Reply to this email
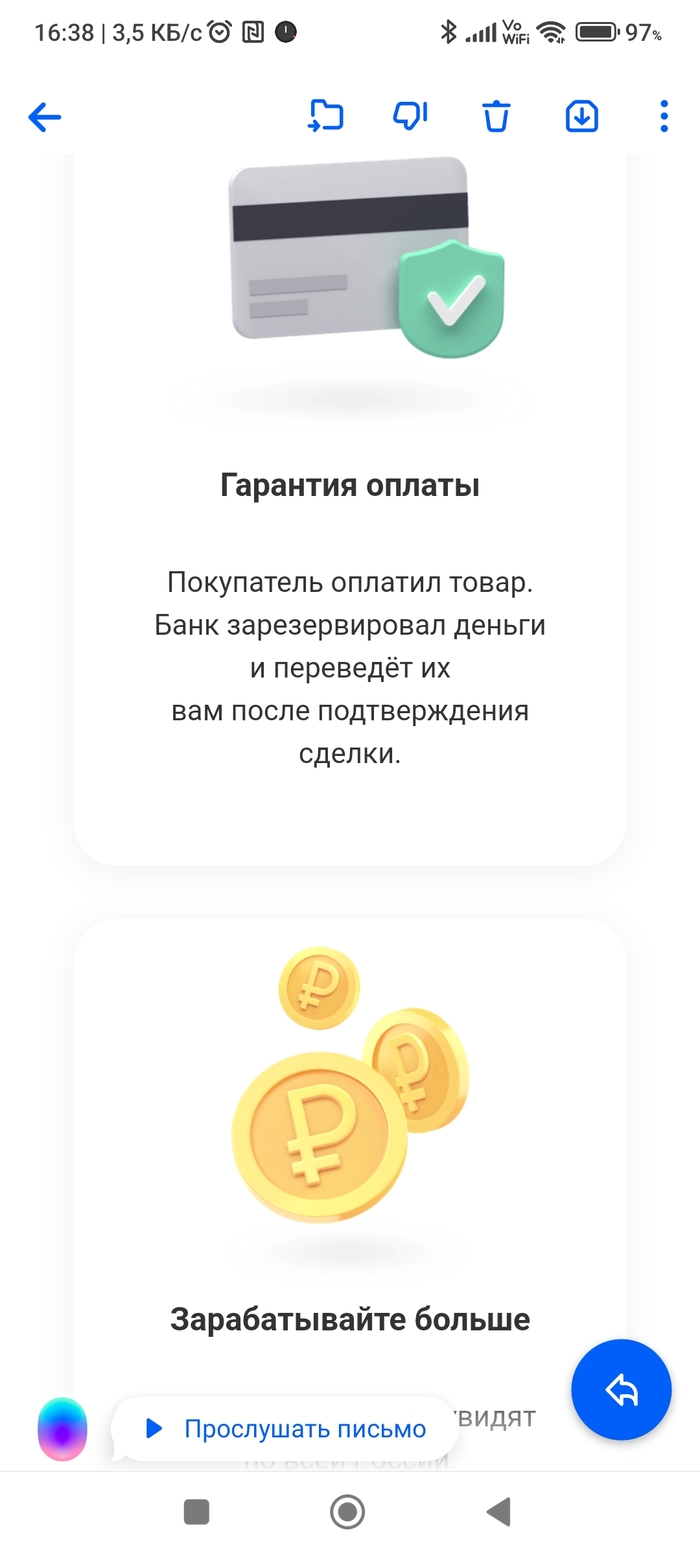 (x=621, y=1389)
